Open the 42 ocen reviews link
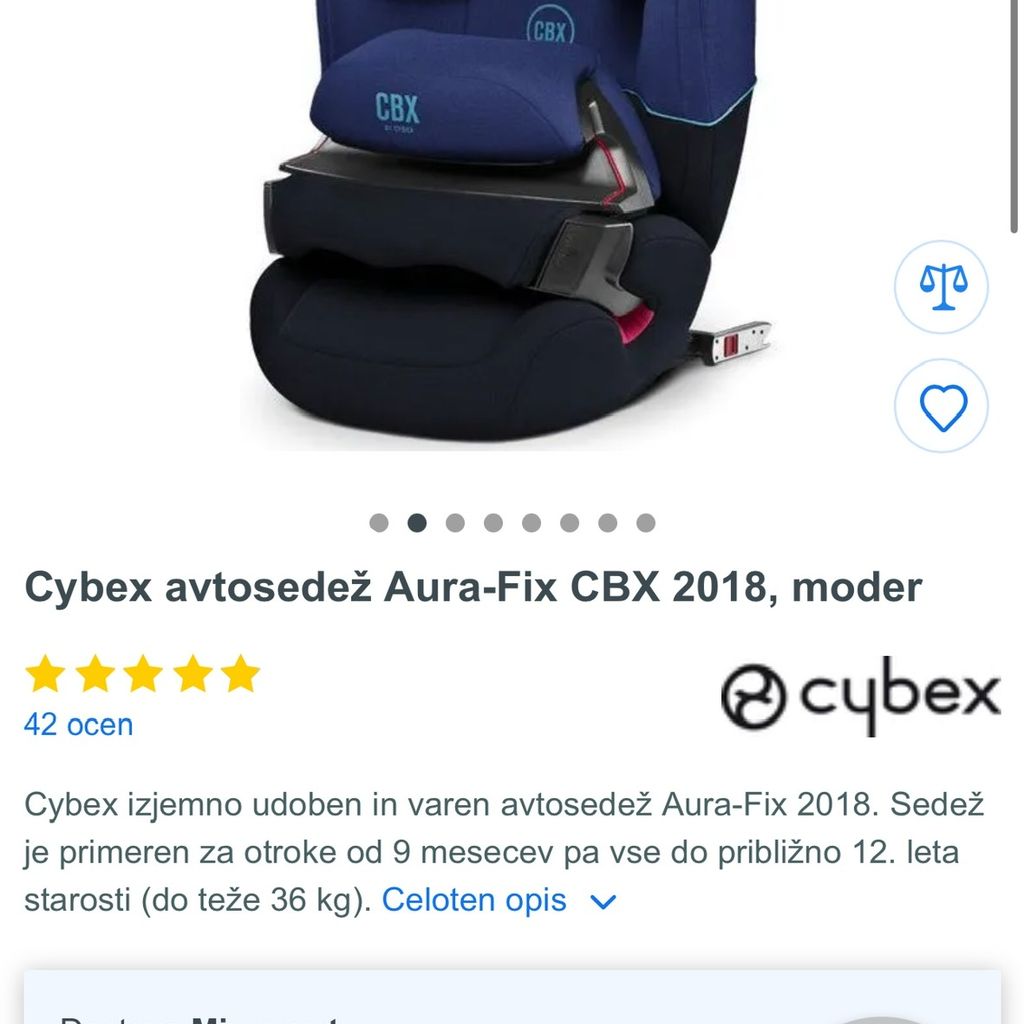 (x=78, y=724)
